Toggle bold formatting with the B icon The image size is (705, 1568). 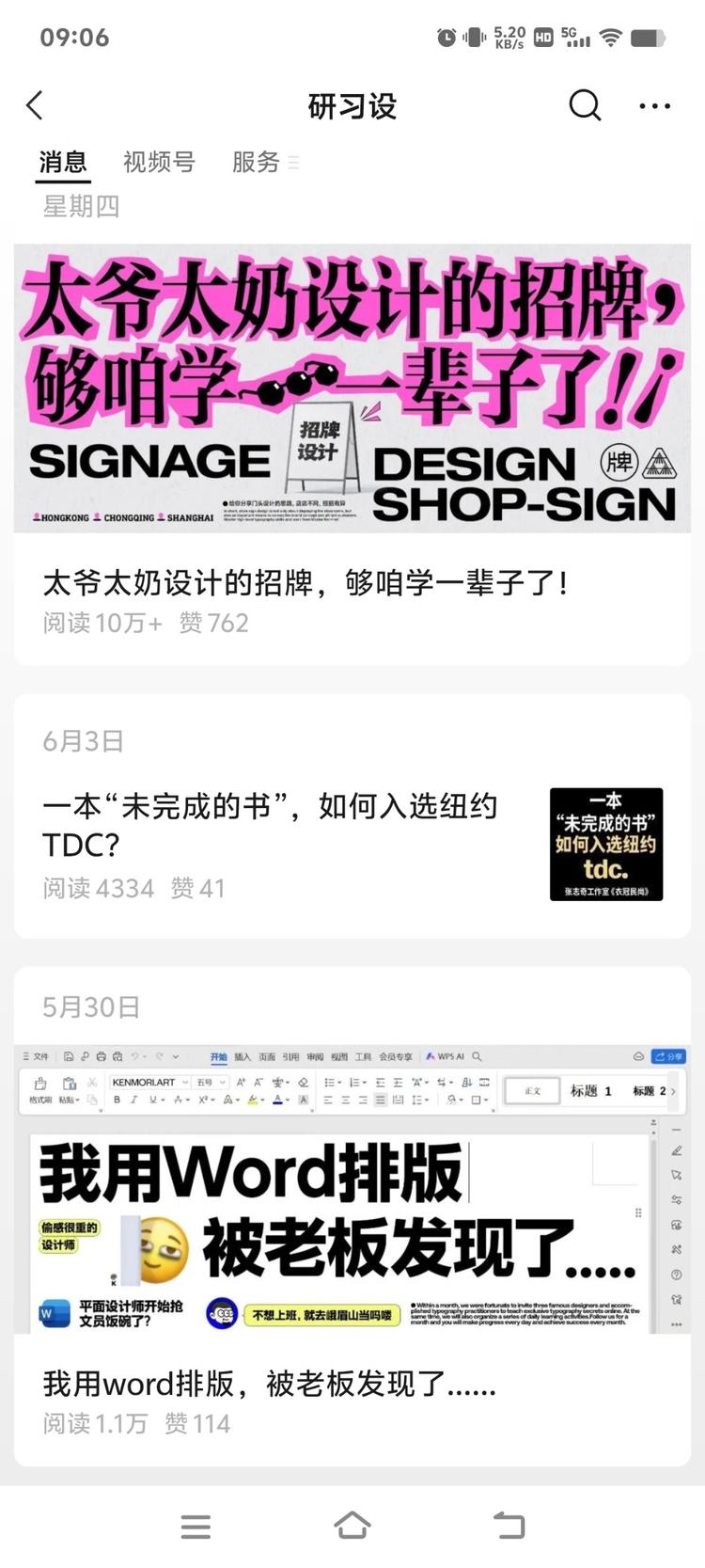[117, 1100]
